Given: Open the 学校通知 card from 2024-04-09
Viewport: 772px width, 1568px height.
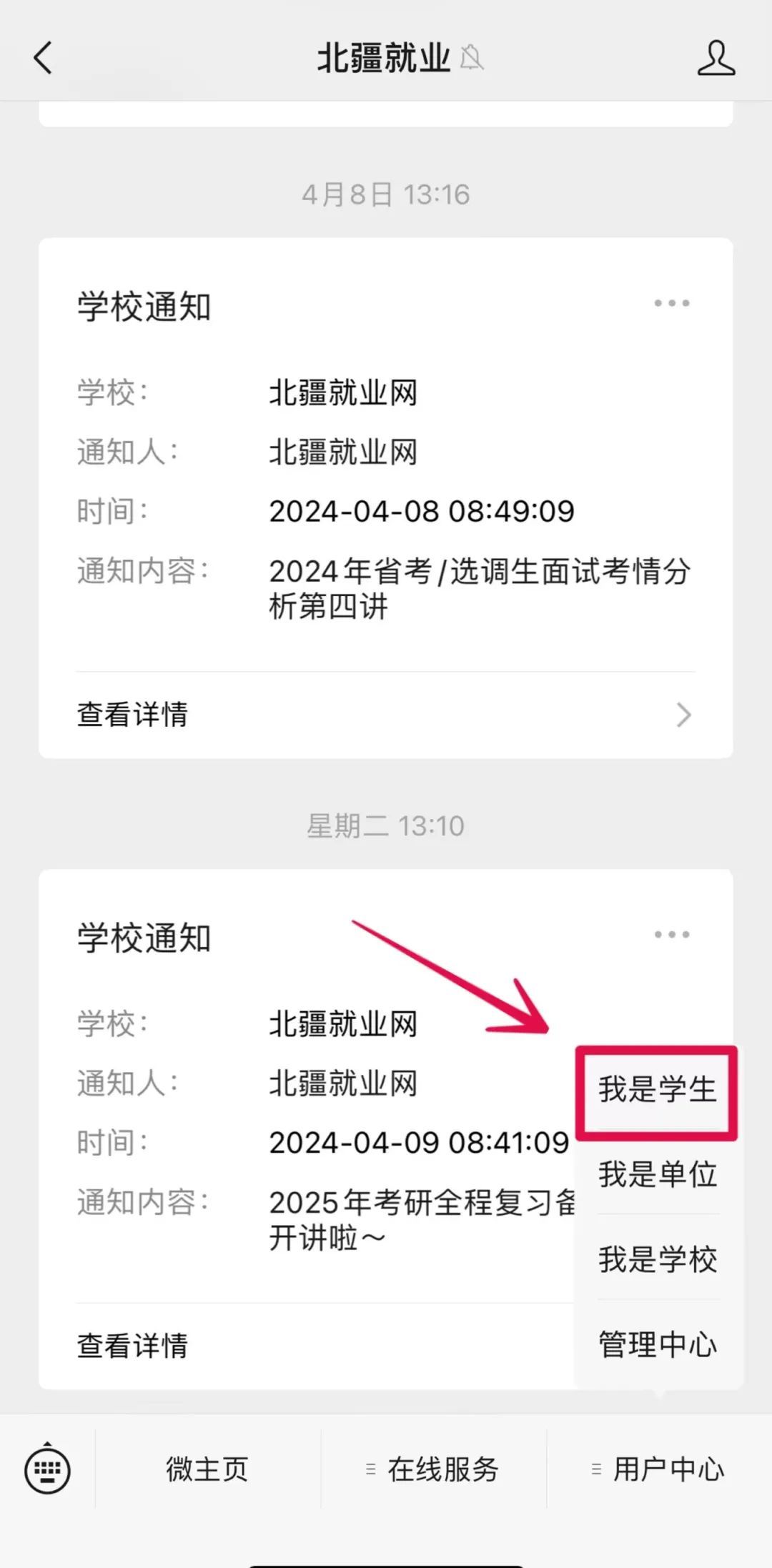Looking at the screenshot, I should pos(307,1129).
